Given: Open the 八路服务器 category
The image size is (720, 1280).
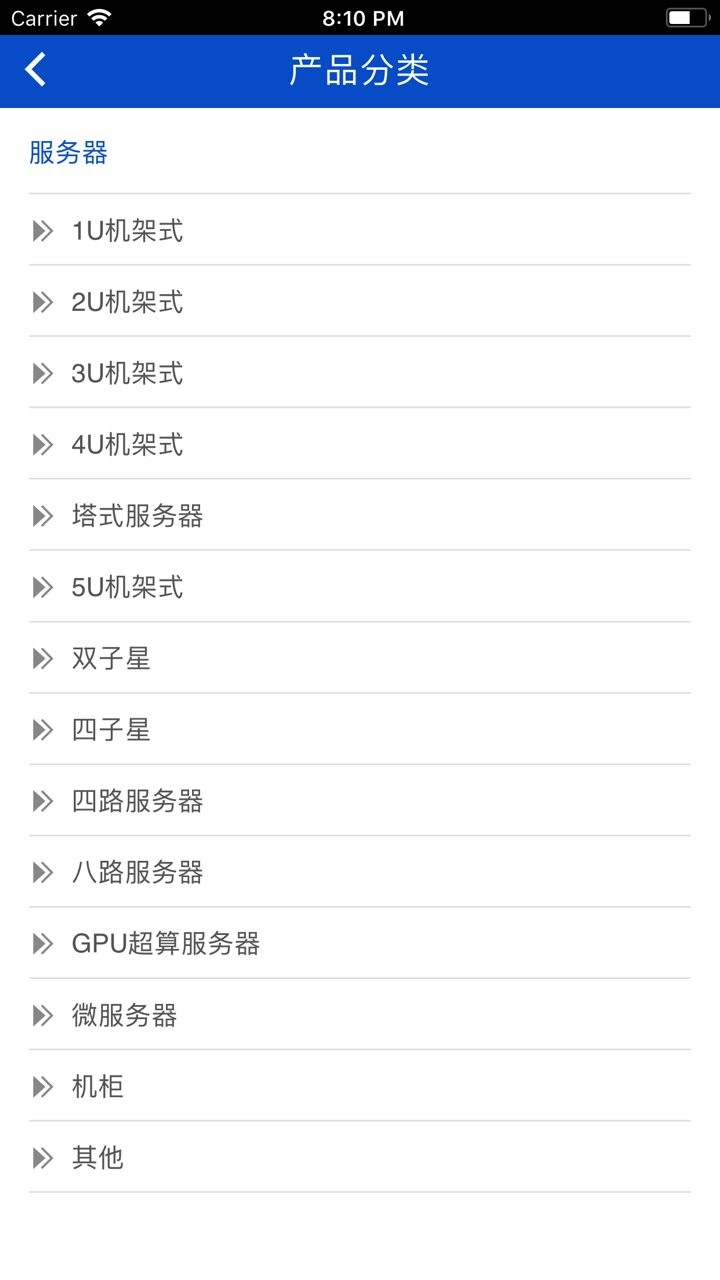Looking at the screenshot, I should pyautogui.click(x=137, y=872).
